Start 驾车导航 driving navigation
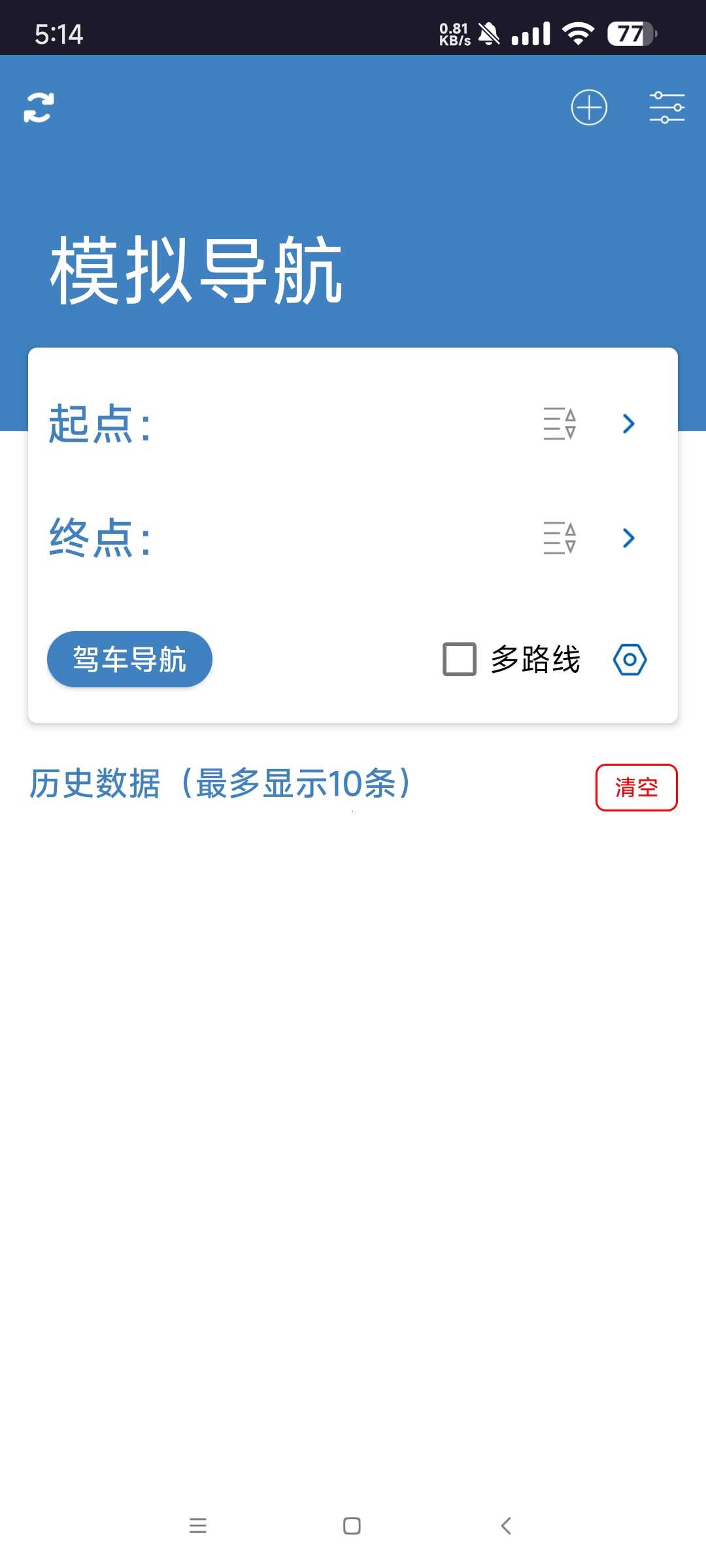Image resolution: width=706 pixels, height=1568 pixels. tap(129, 659)
